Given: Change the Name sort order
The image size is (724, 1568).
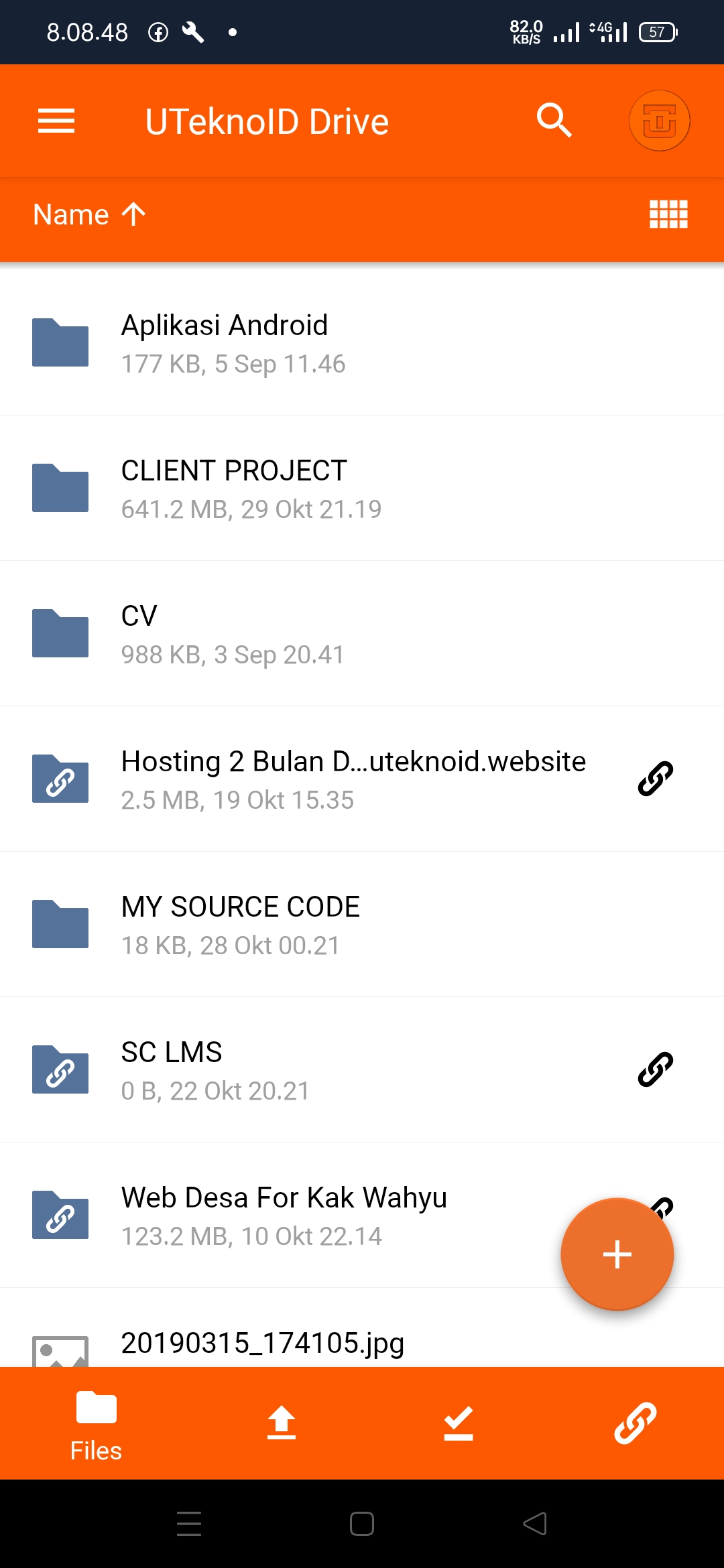Looking at the screenshot, I should 89,214.
